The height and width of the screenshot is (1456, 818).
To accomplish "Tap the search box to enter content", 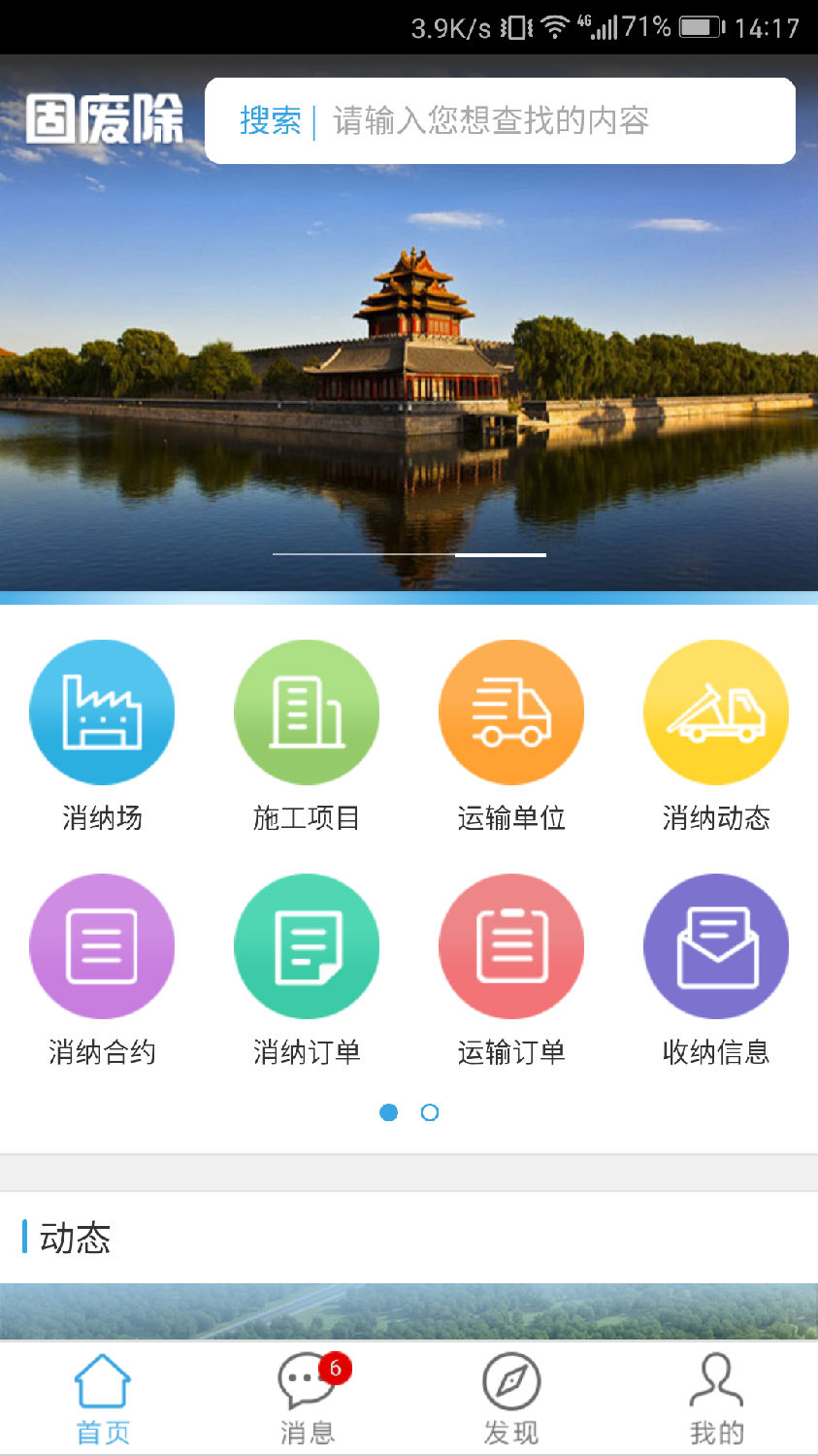I will [x=500, y=121].
